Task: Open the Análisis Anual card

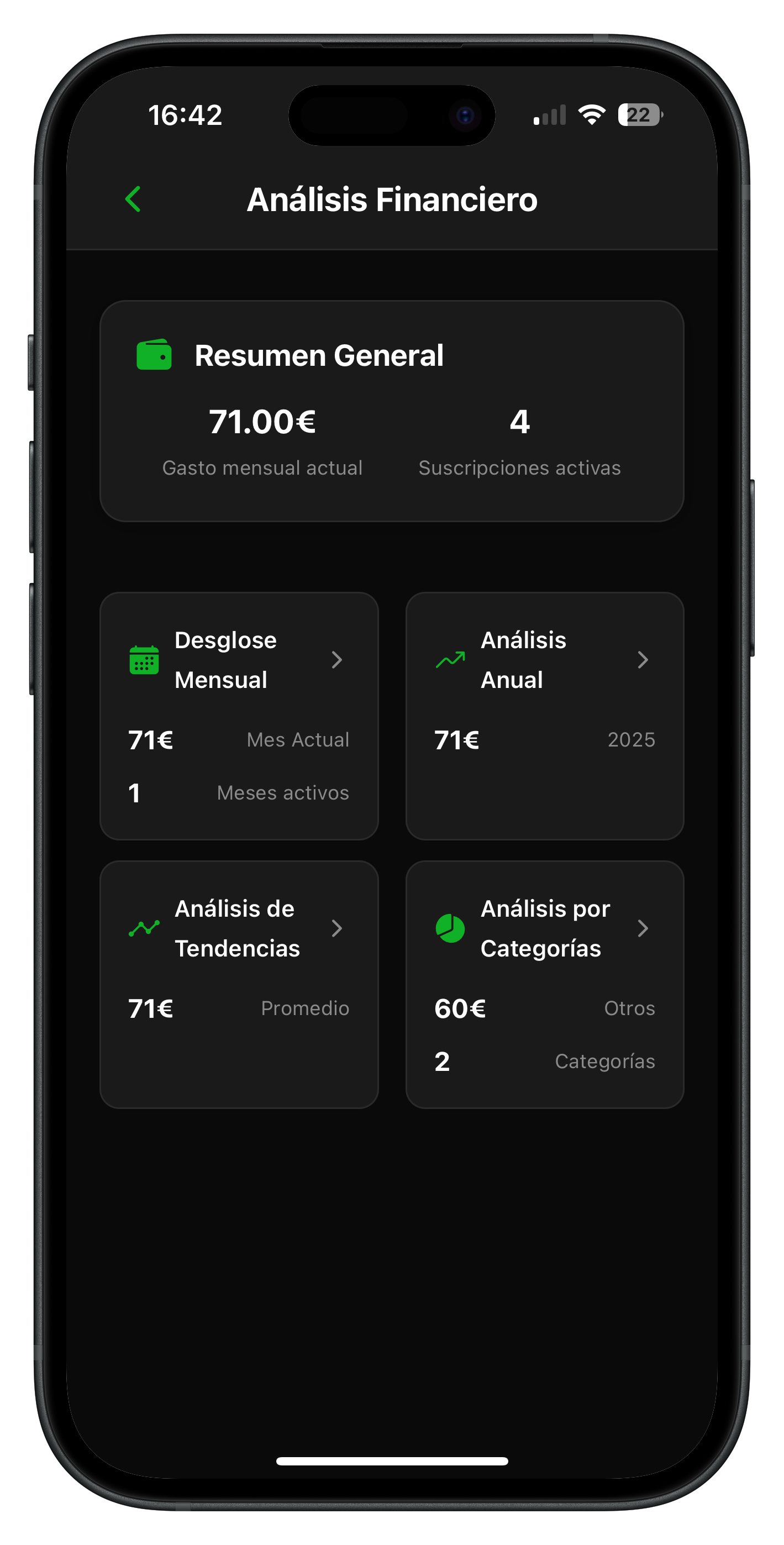Action: tap(545, 716)
